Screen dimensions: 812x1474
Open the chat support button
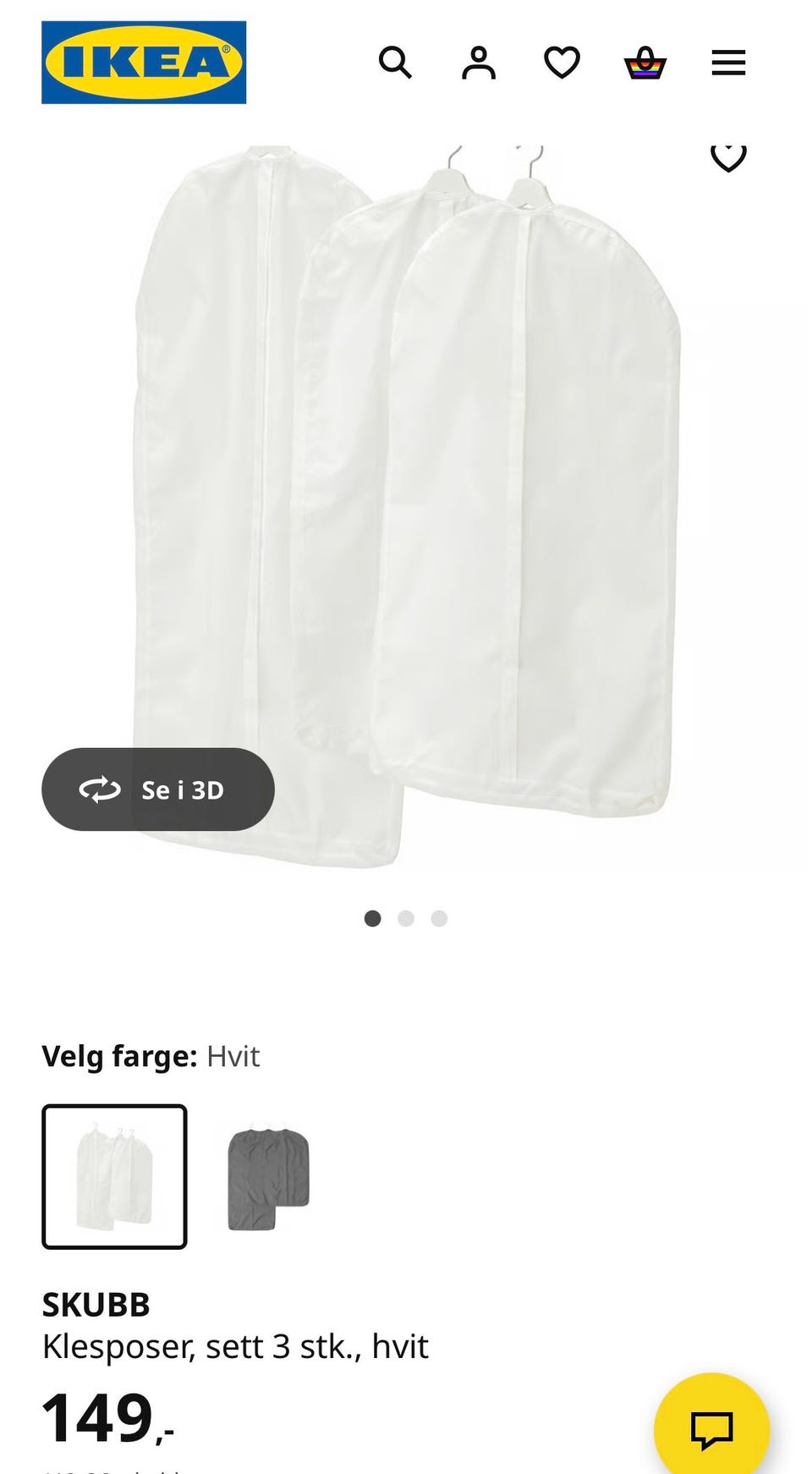[711, 1429]
